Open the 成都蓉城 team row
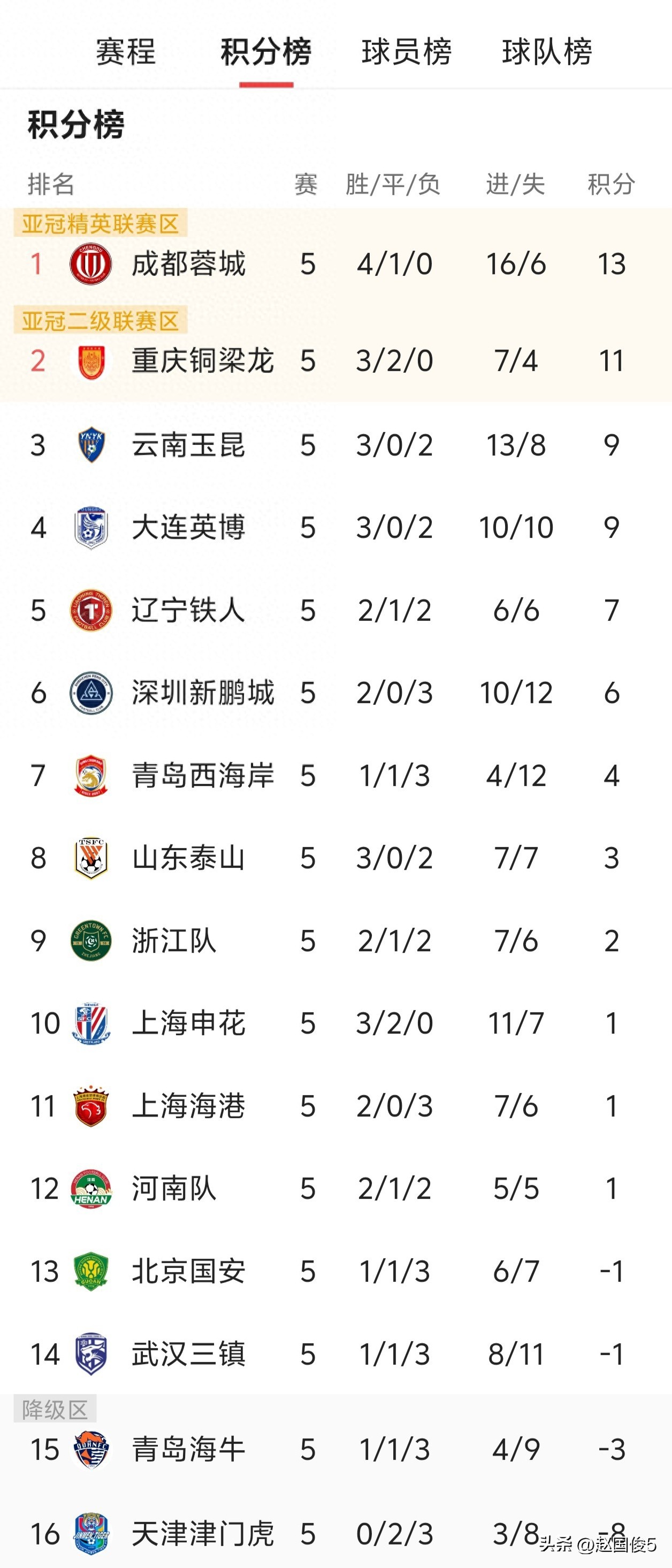The image size is (672, 1568). point(189,264)
